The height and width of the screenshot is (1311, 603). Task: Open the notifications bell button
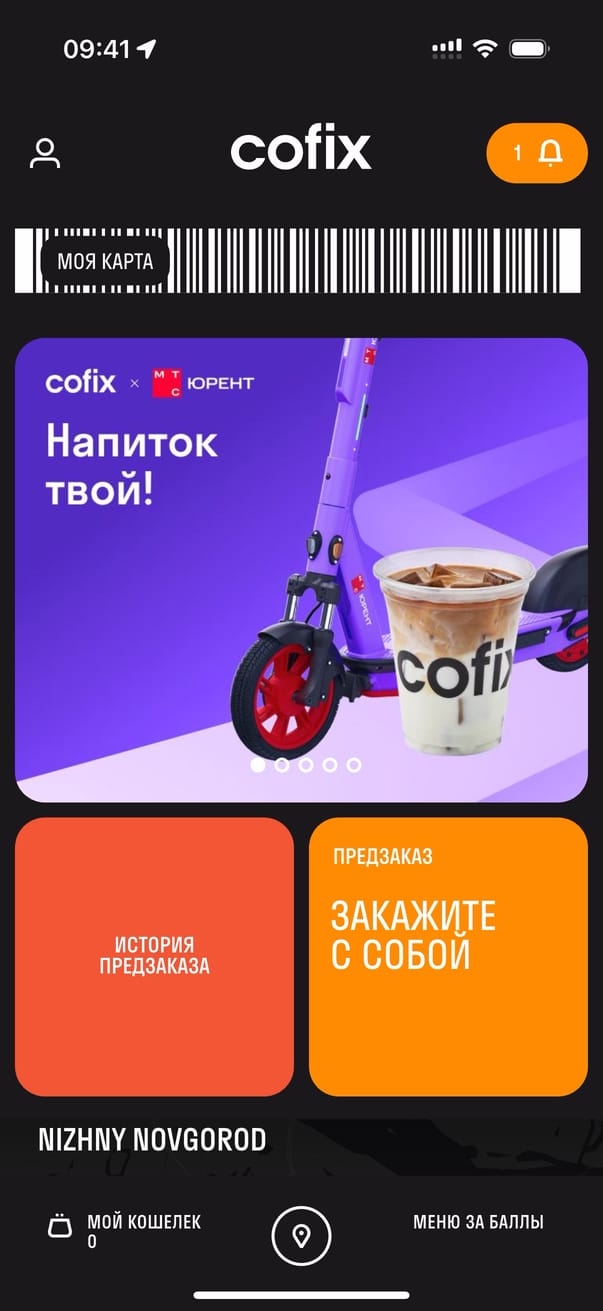537,153
